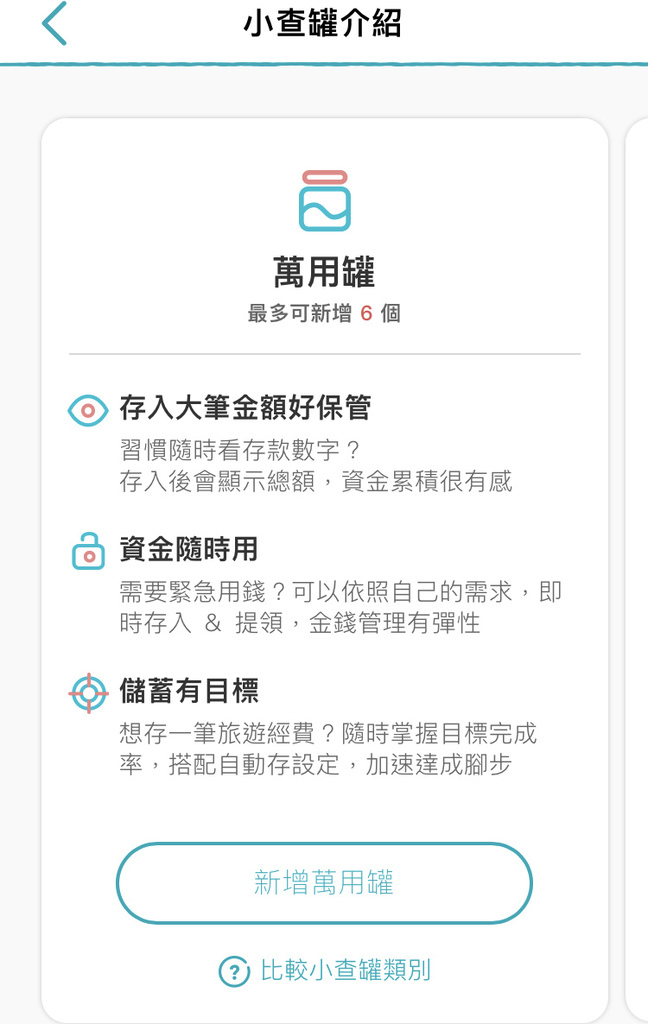Go back using the top-left arrow
The image size is (648, 1024).
click(55, 24)
